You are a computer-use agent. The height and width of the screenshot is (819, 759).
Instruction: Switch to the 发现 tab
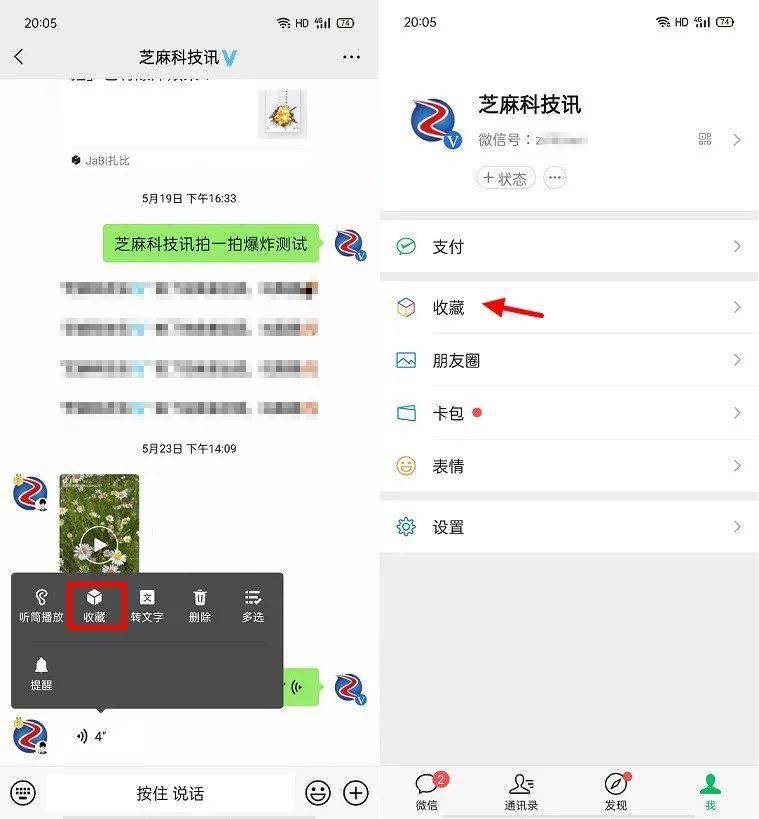[616, 792]
